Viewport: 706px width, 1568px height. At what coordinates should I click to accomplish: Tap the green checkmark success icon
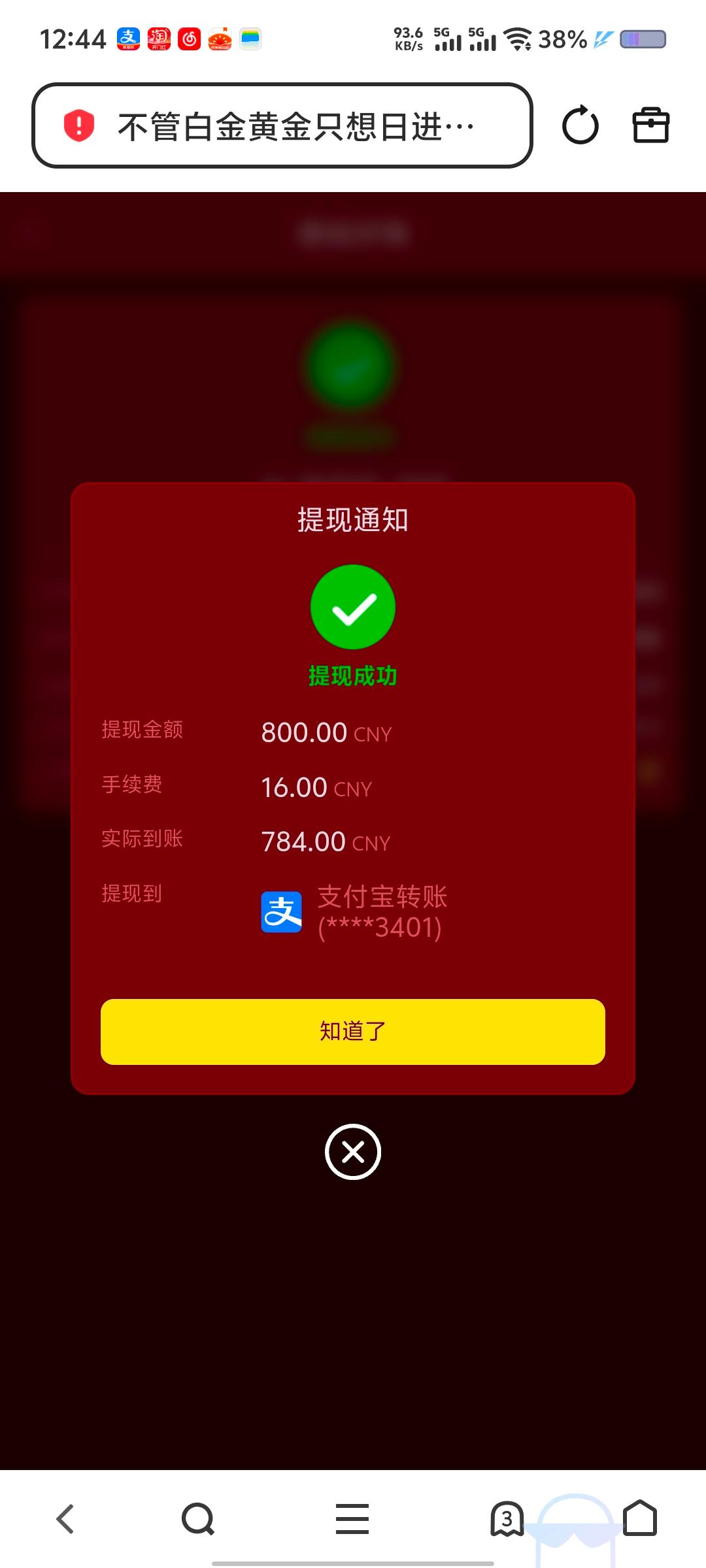[352, 607]
